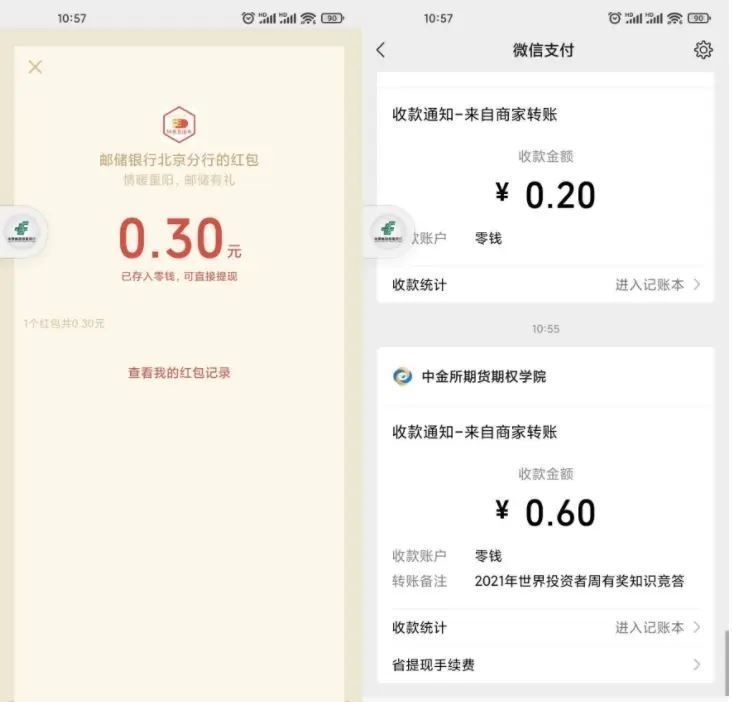The height and width of the screenshot is (702, 732).
Task: Open the ledger under the ¥0.20 receipt
Action: point(657,285)
